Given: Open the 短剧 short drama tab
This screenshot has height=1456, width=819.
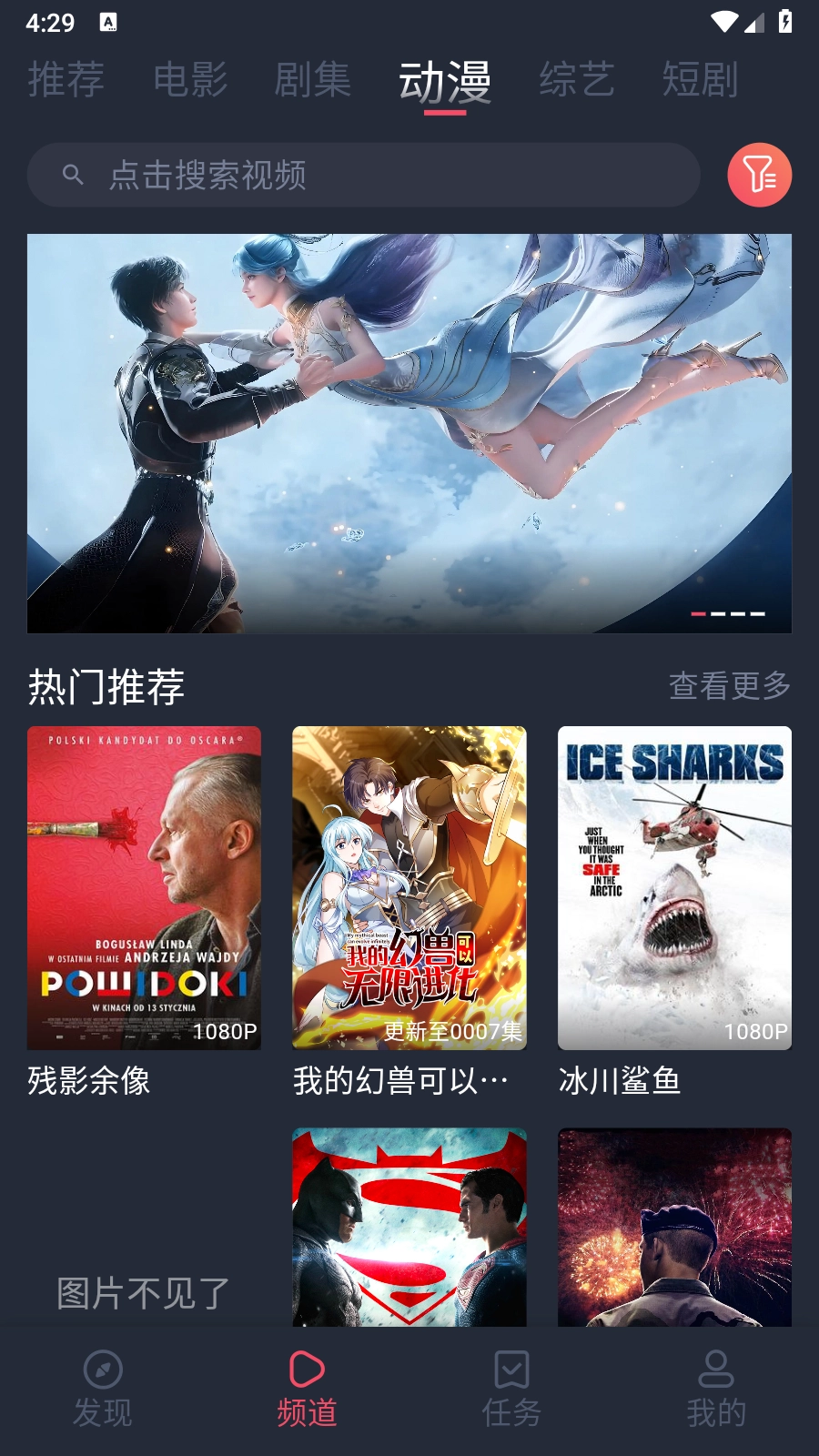Looking at the screenshot, I should pos(699,80).
